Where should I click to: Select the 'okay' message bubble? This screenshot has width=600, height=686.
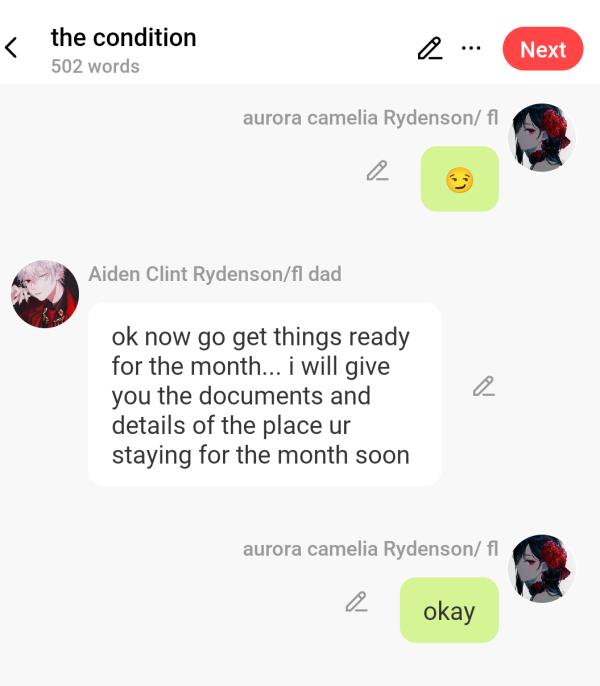point(449,610)
